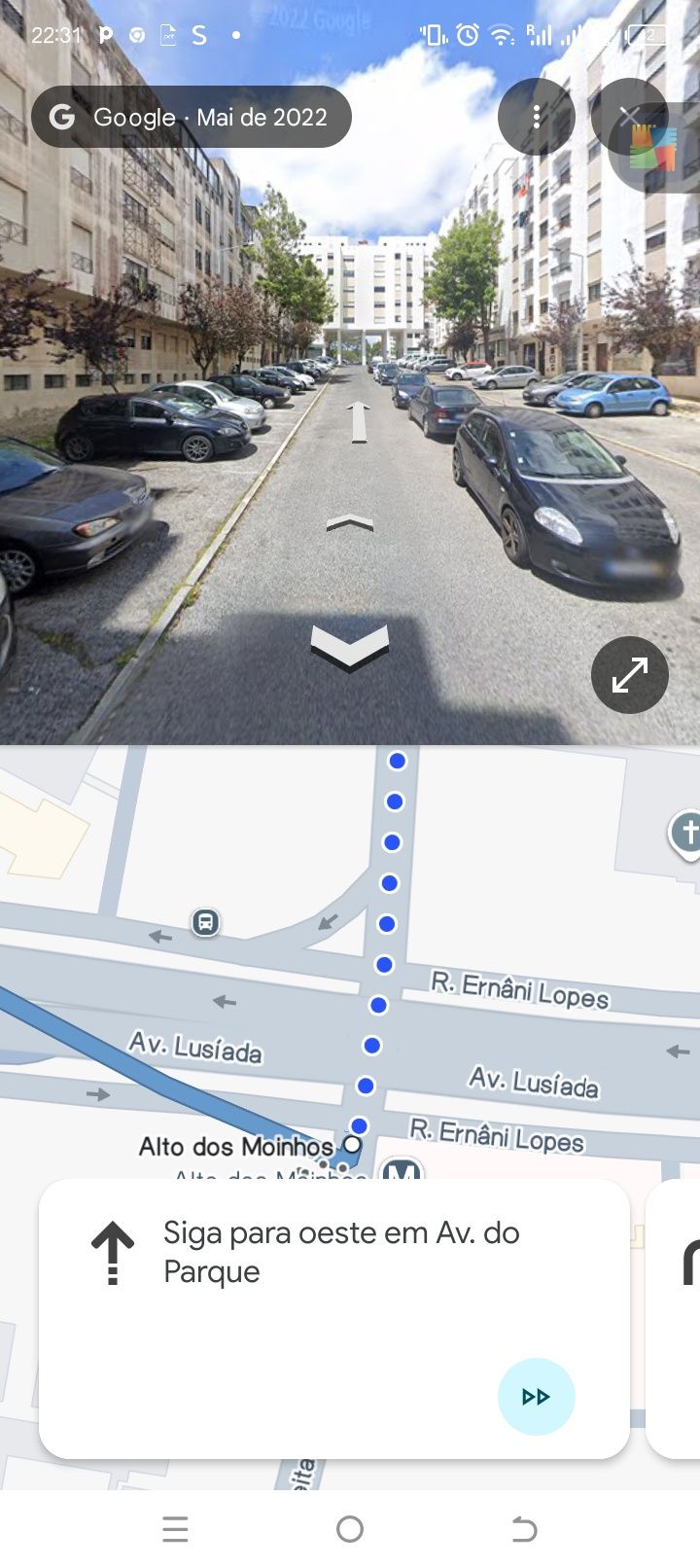Skip to the next direction step
Viewport: 700px width, 1568px height.
[536, 1397]
